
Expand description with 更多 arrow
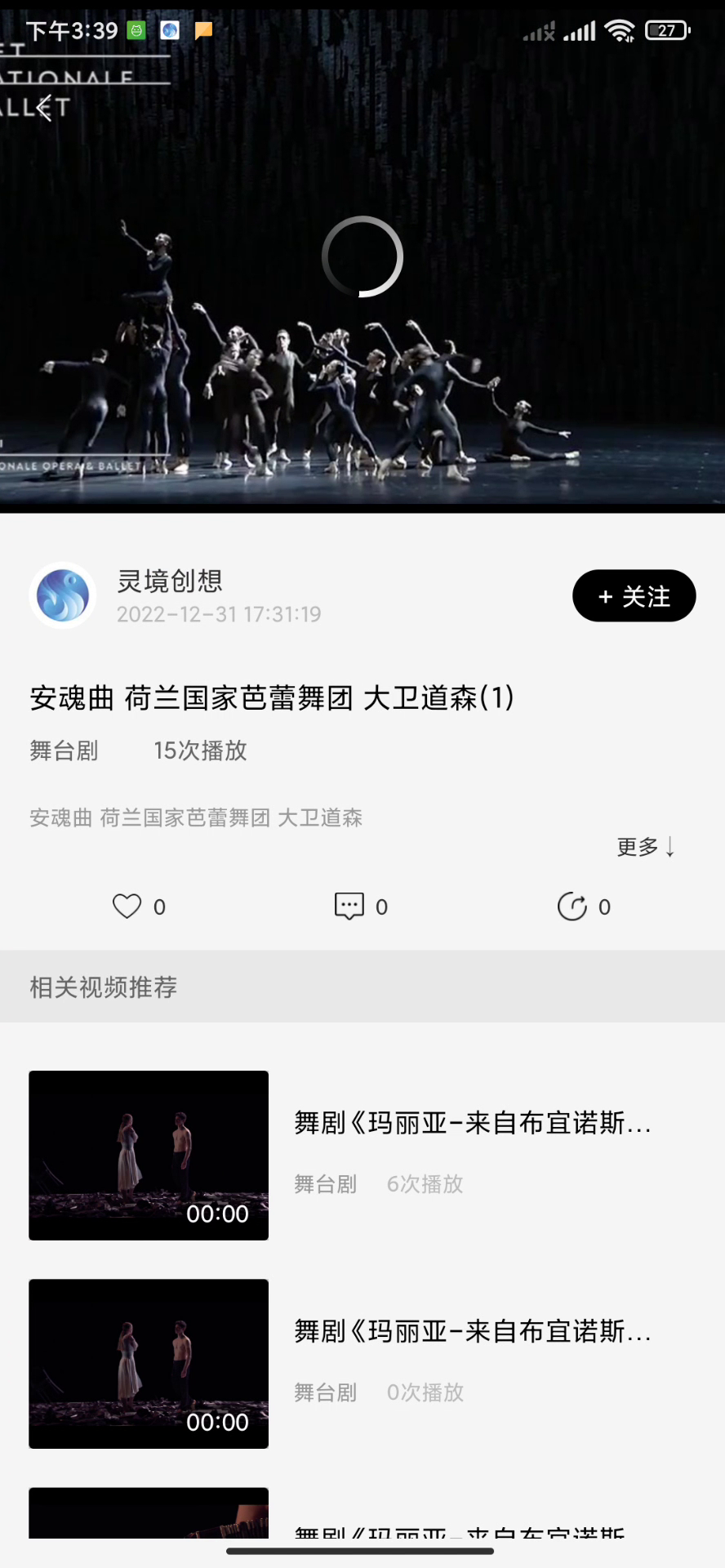pos(646,847)
